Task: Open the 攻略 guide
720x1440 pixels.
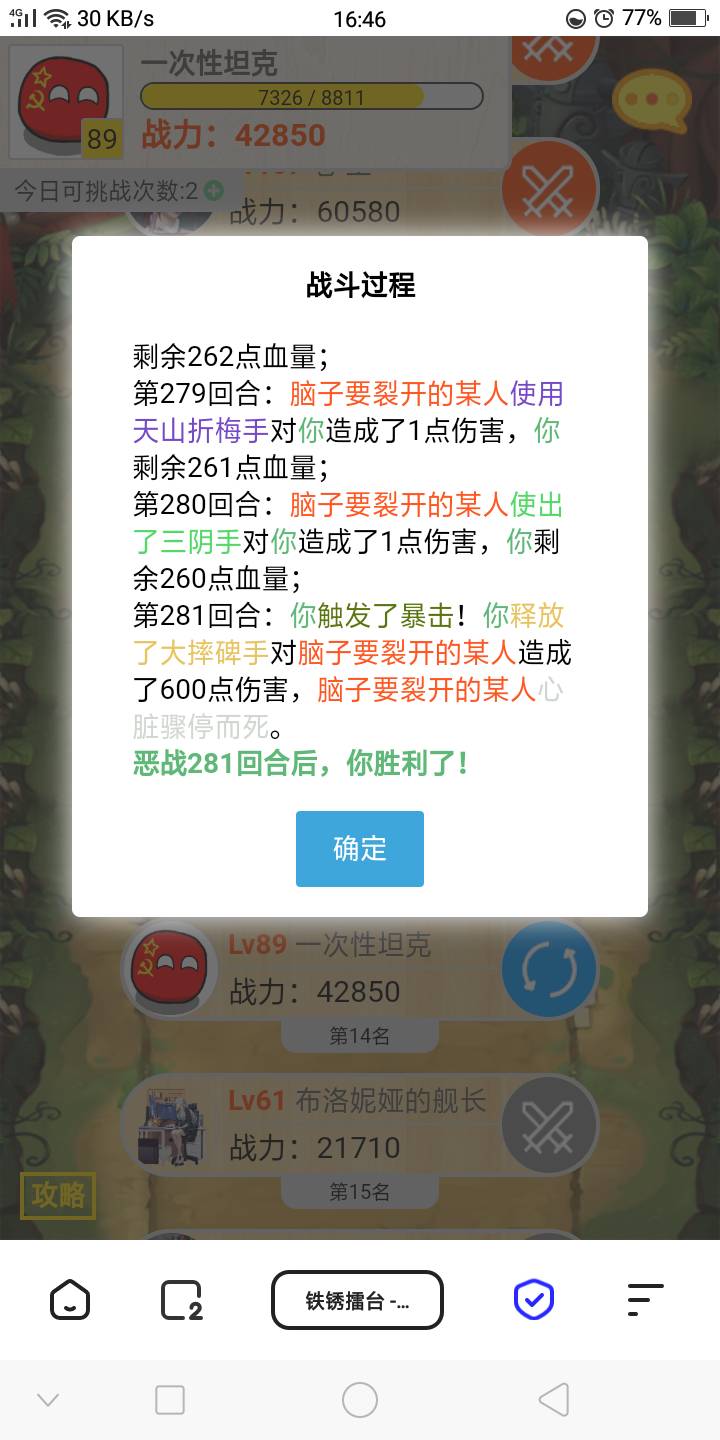Action: point(58,1195)
